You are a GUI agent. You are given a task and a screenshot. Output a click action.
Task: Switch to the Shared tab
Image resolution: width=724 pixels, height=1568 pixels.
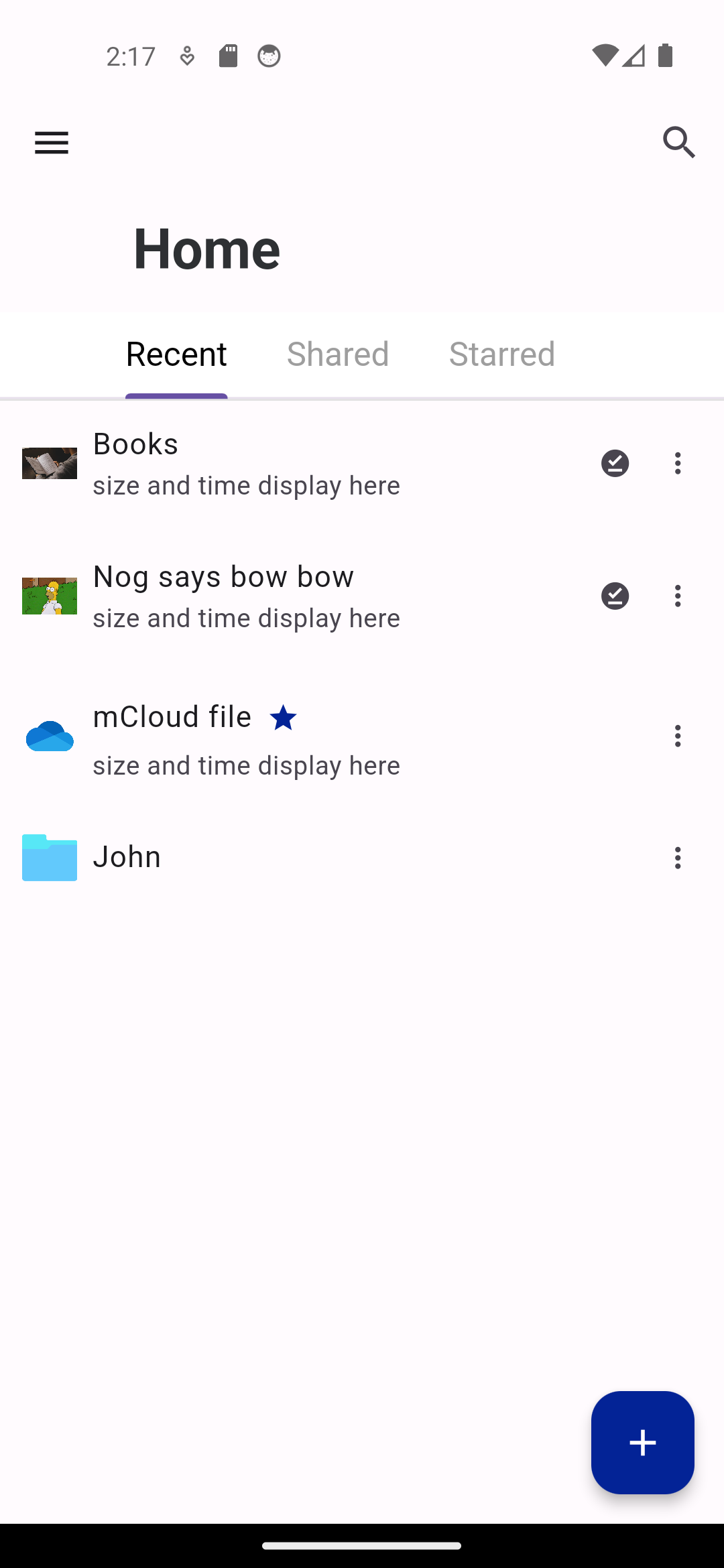click(x=338, y=354)
